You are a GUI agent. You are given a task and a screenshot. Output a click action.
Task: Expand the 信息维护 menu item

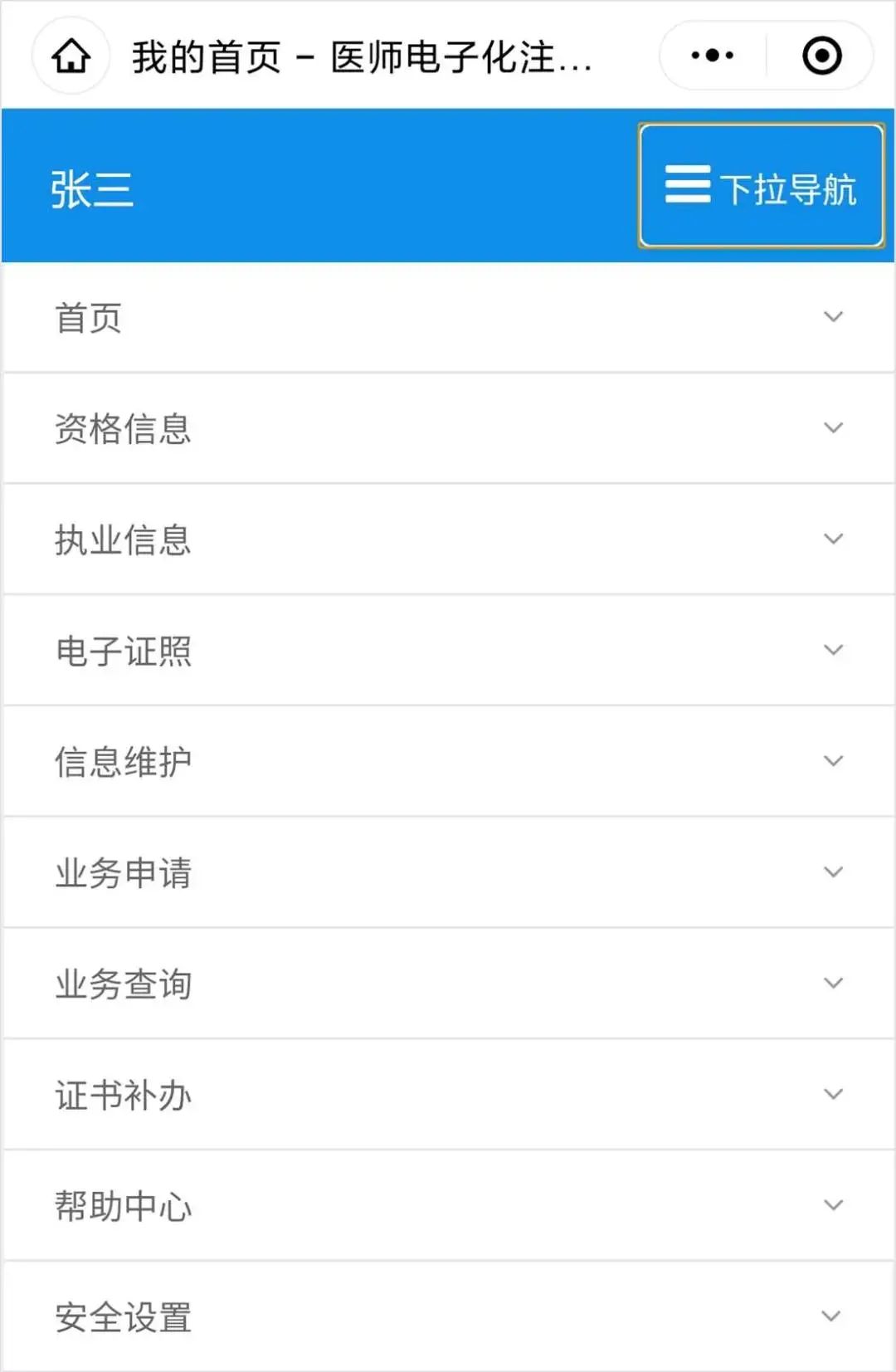coord(833,762)
